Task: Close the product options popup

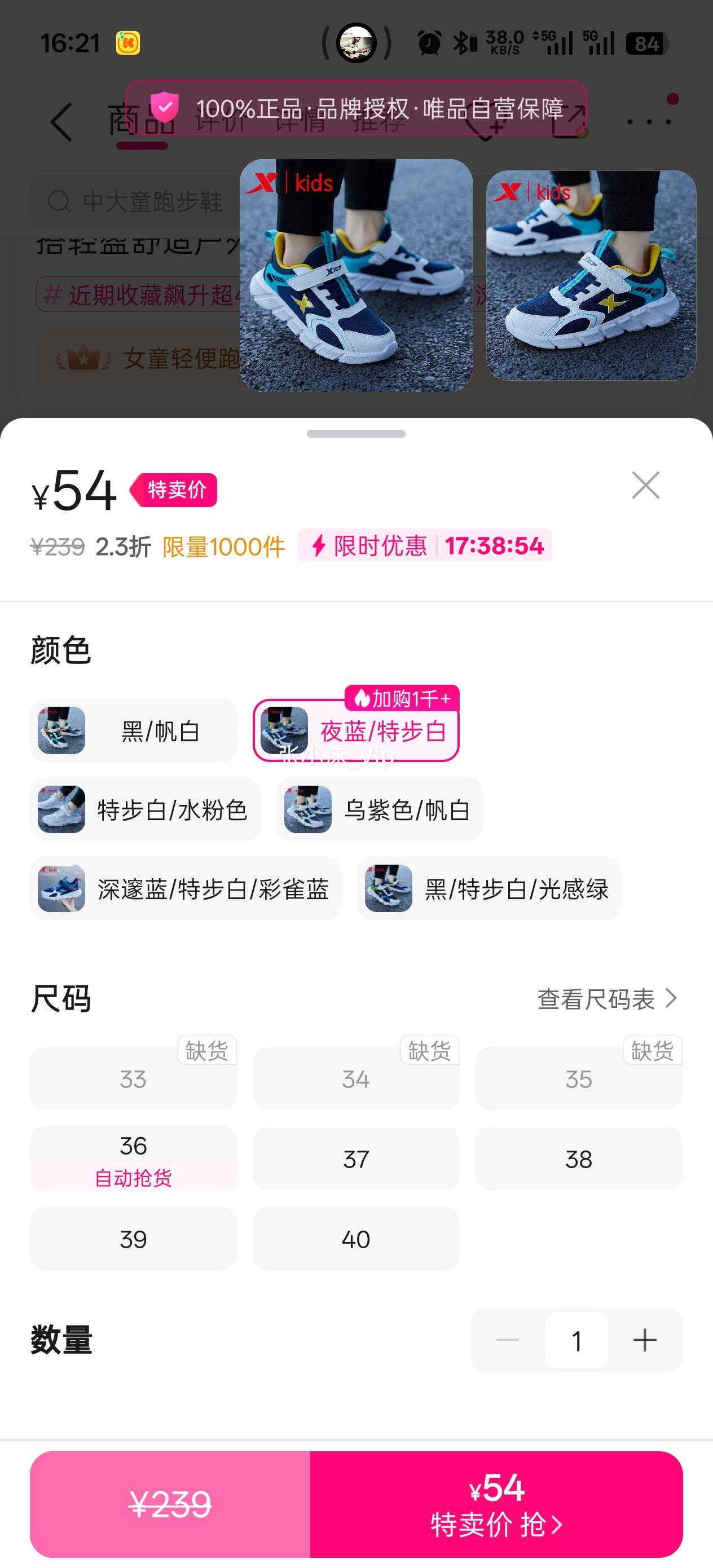Action: point(645,485)
